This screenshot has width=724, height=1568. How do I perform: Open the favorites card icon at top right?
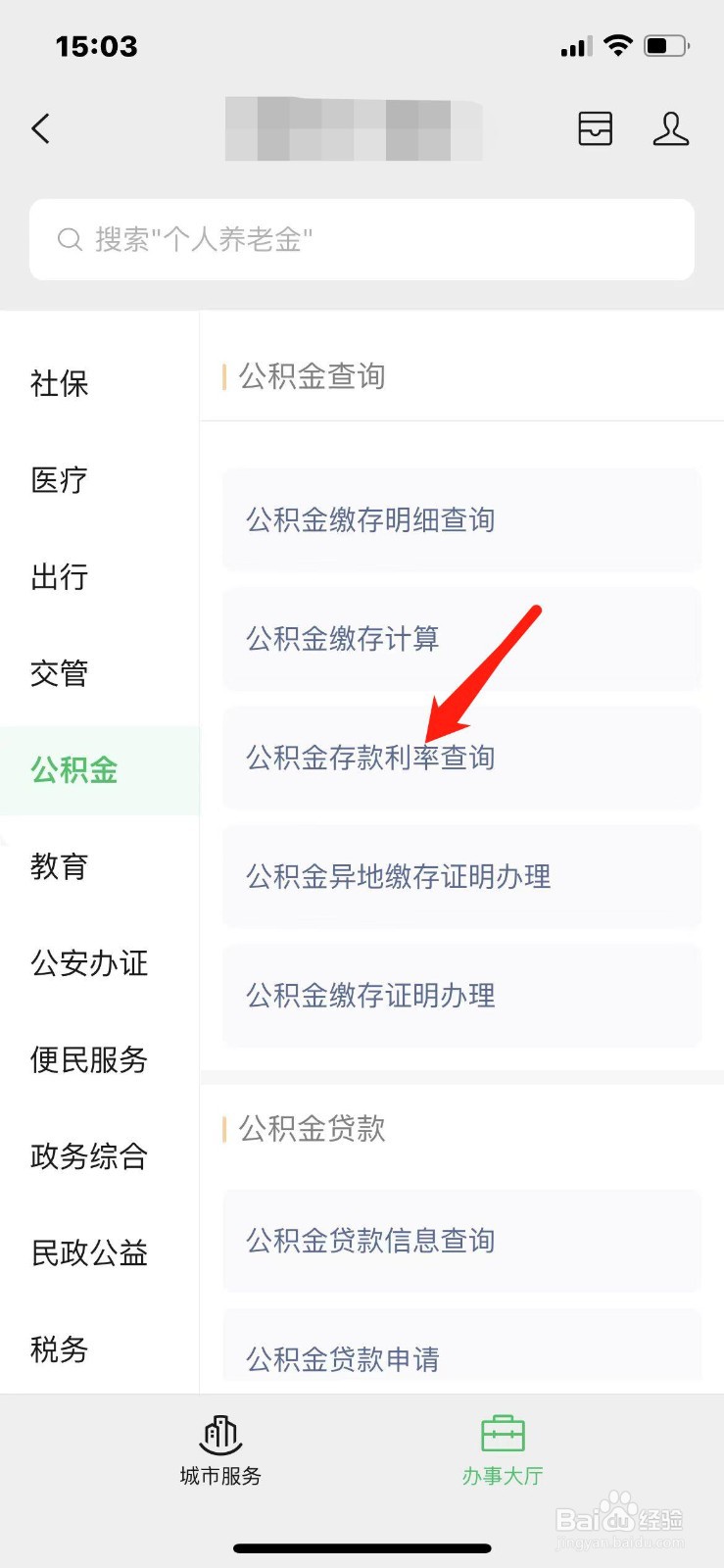595,128
